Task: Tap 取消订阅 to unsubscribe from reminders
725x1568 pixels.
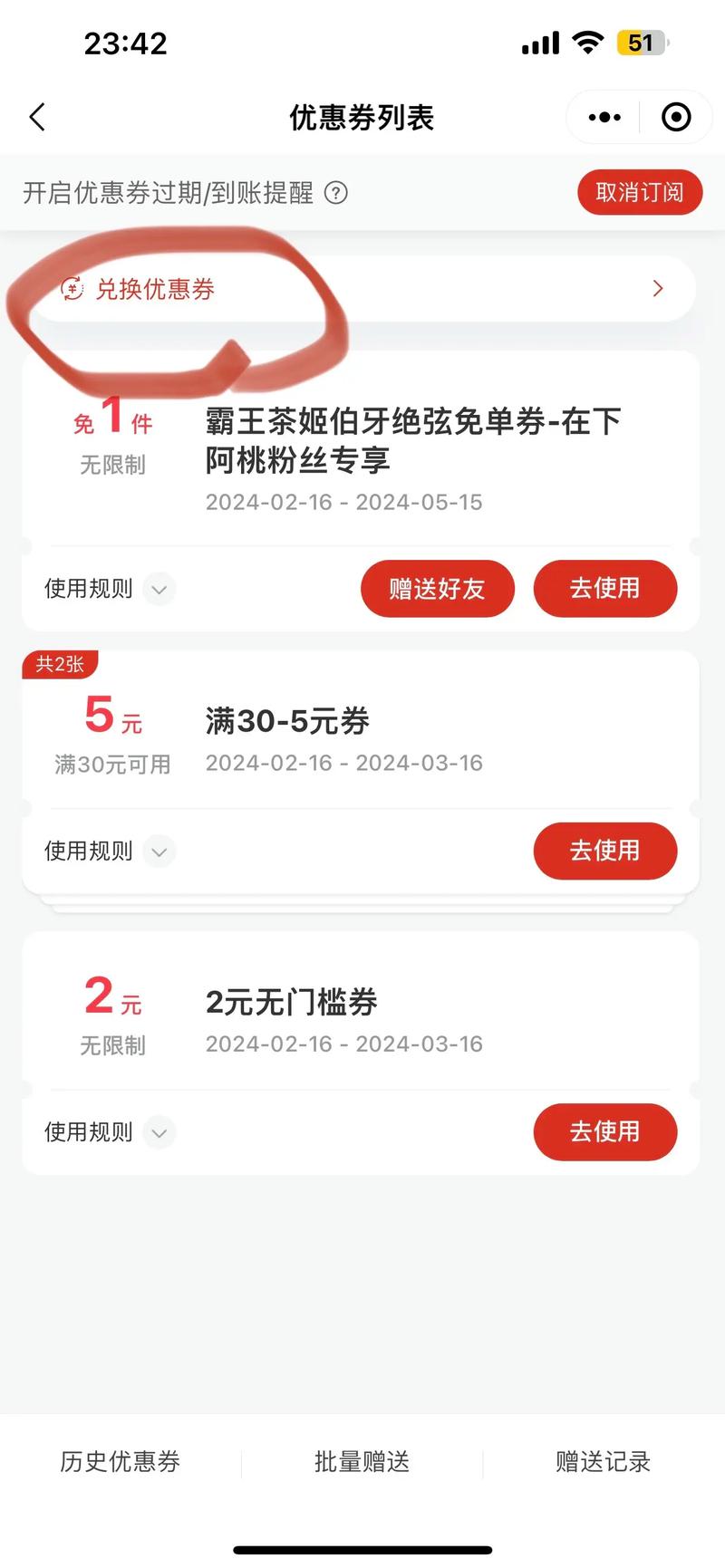Action: [640, 193]
